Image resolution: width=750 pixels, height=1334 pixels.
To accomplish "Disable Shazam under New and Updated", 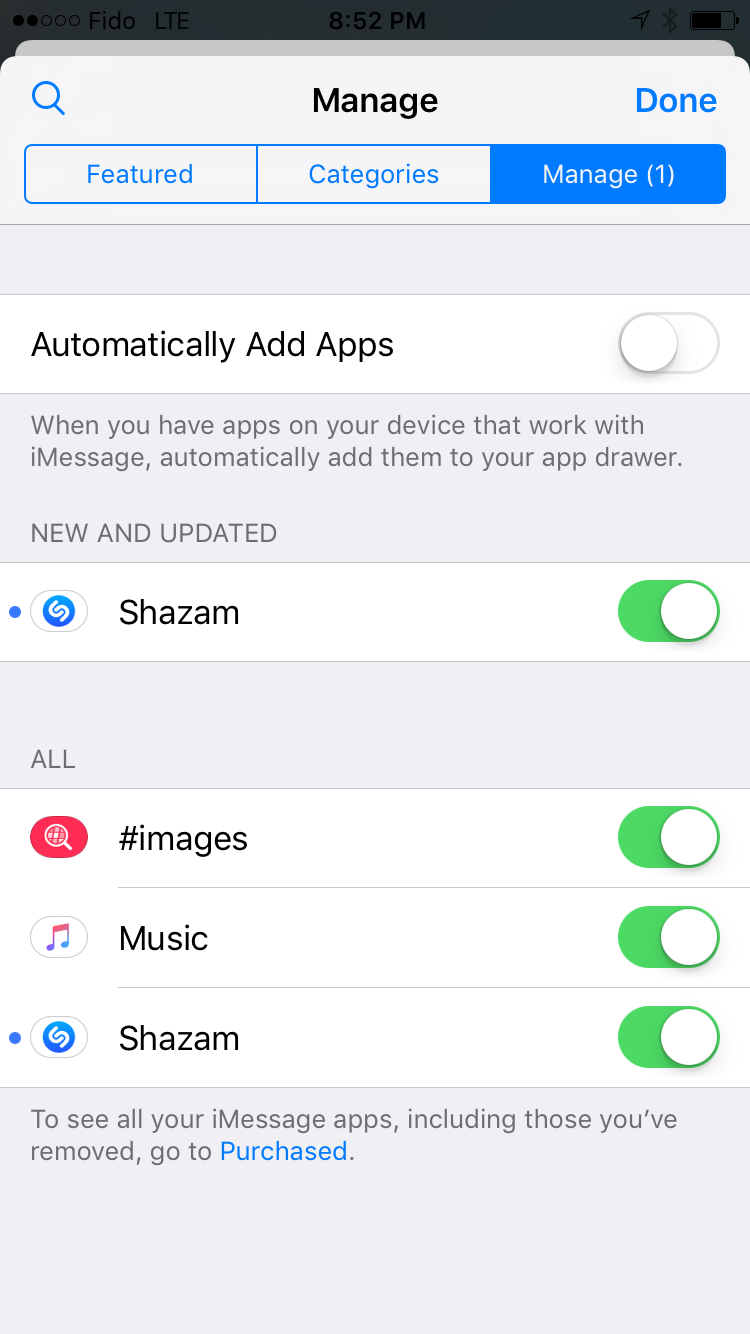I will 668,612.
